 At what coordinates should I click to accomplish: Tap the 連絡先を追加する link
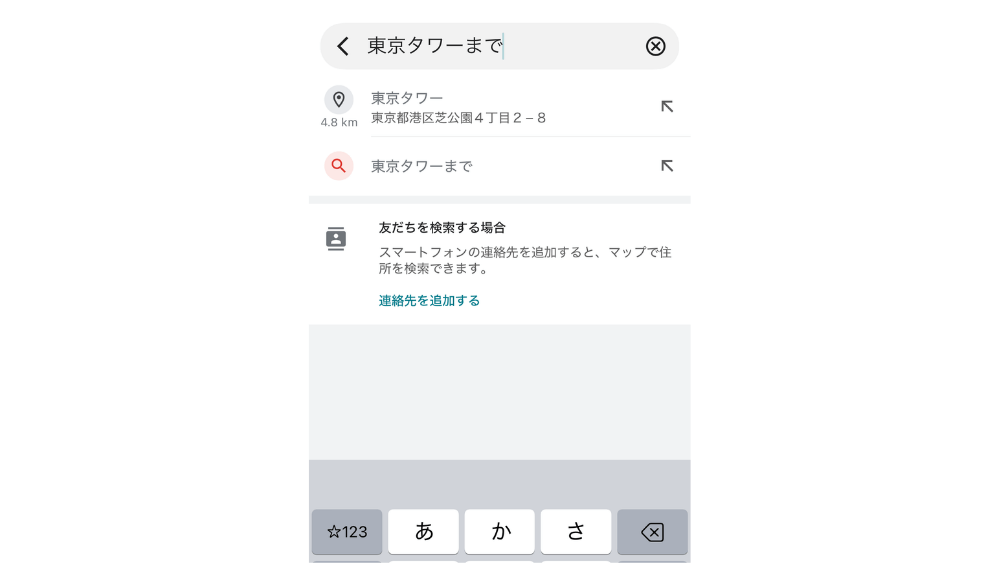click(429, 300)
